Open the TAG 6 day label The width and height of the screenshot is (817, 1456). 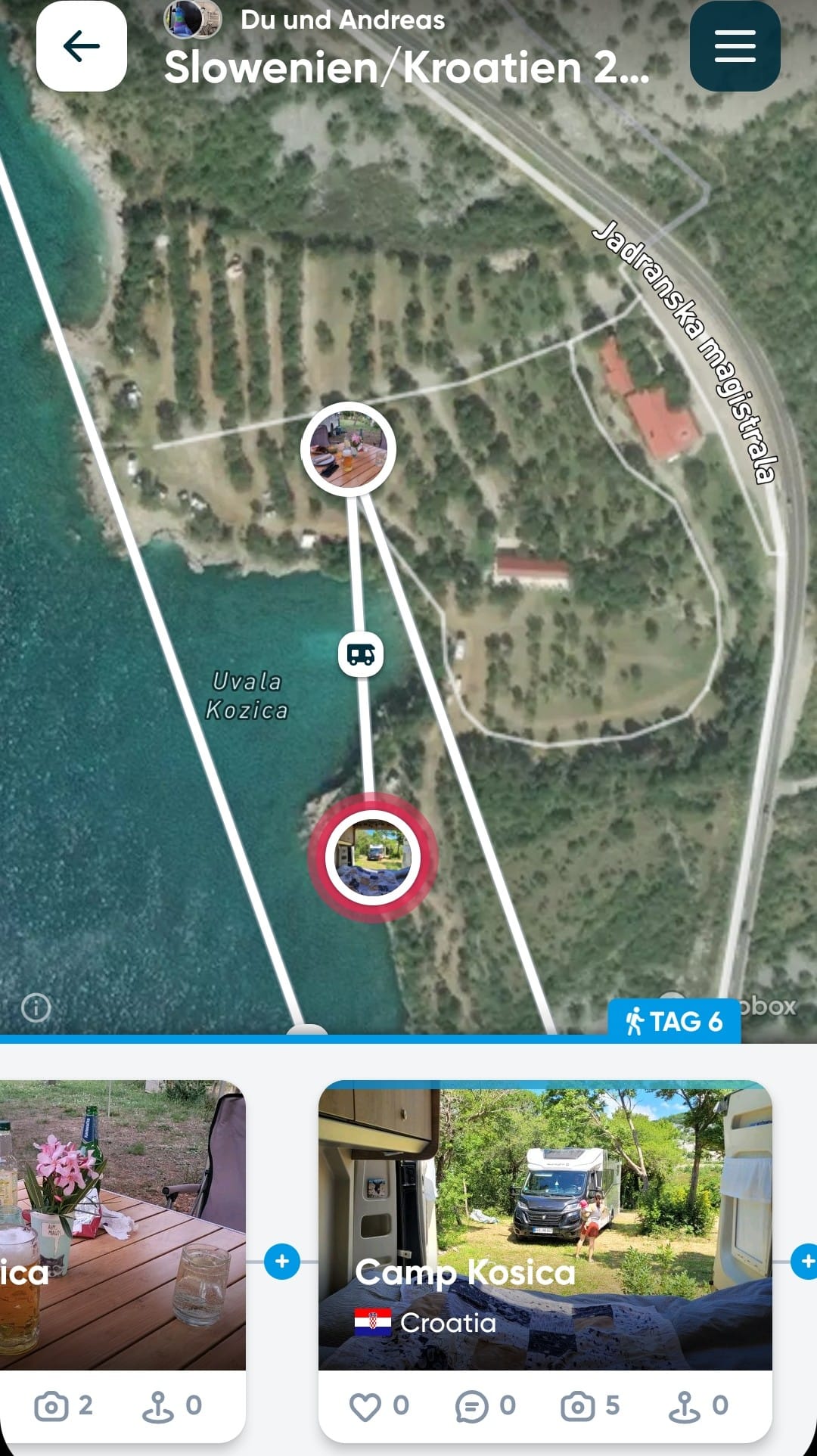pyautogui.click(x=674, y=1021)
